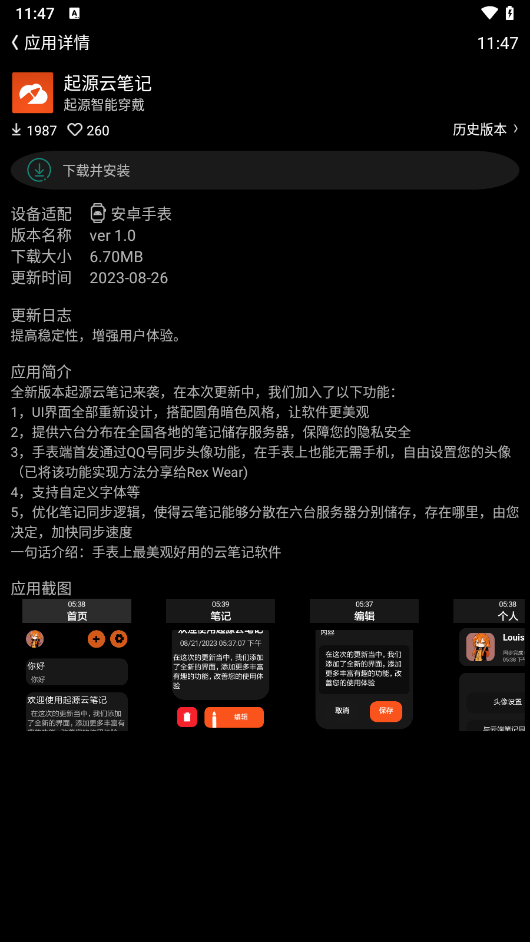Tap 下载并安装 to install the app

[x=265, y=171]
